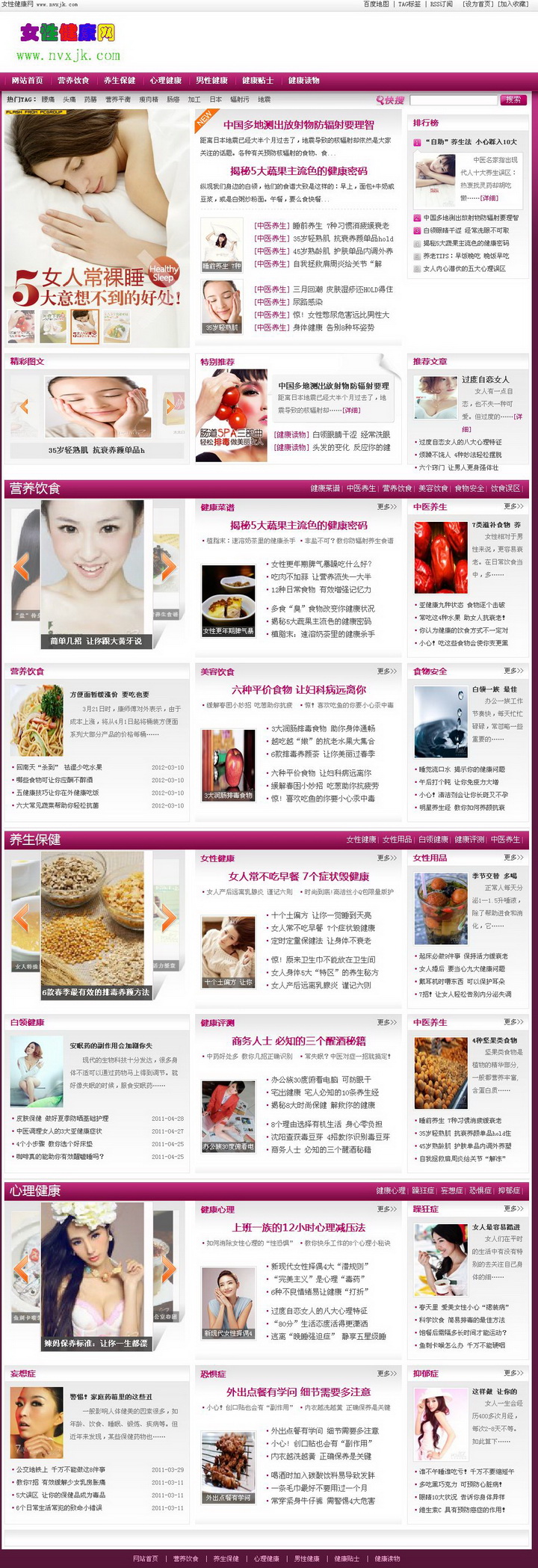Open the 女人常裸睡 slideshow banner
The image size is (538, 1568).
click(96, 224)
